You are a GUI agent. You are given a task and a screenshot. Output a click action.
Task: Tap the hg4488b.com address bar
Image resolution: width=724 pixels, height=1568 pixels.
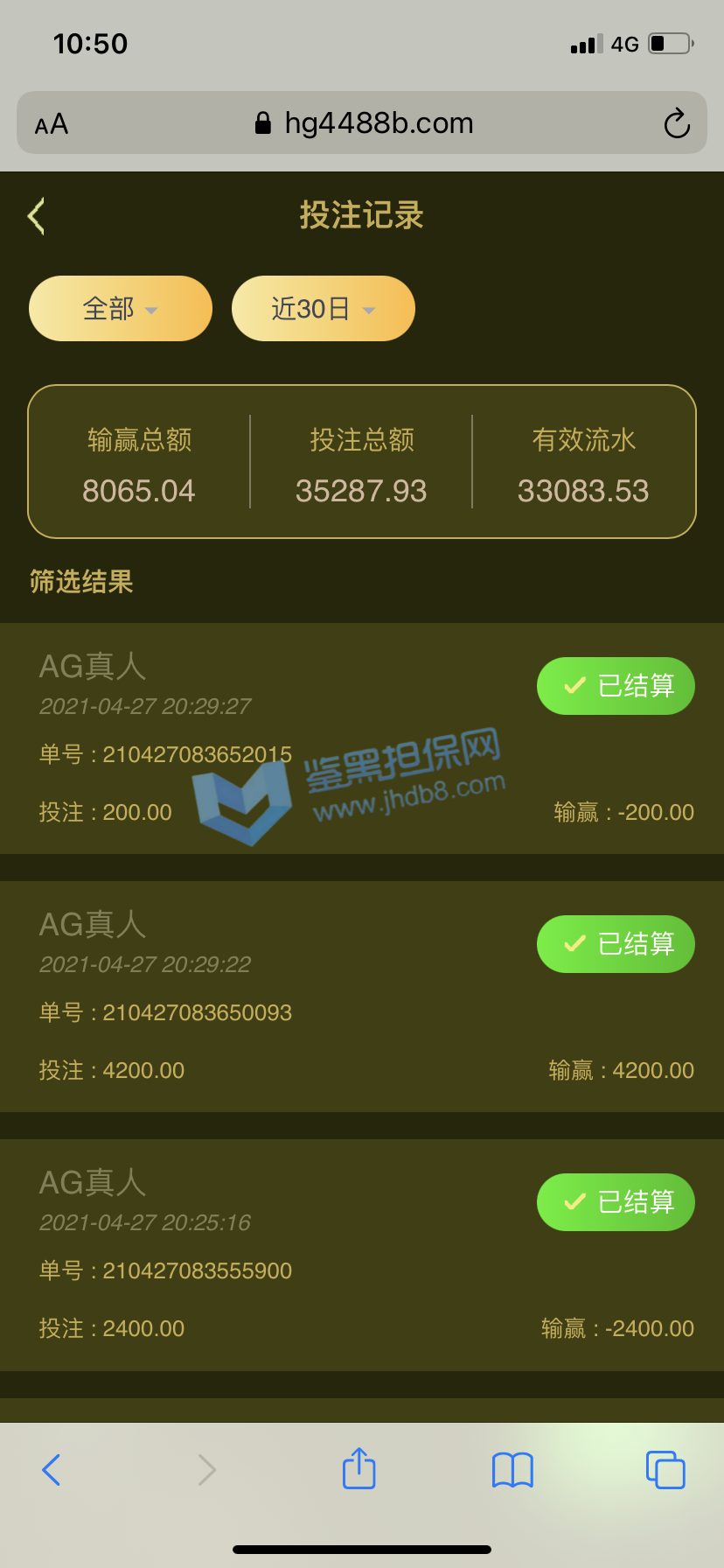point(364,123)
